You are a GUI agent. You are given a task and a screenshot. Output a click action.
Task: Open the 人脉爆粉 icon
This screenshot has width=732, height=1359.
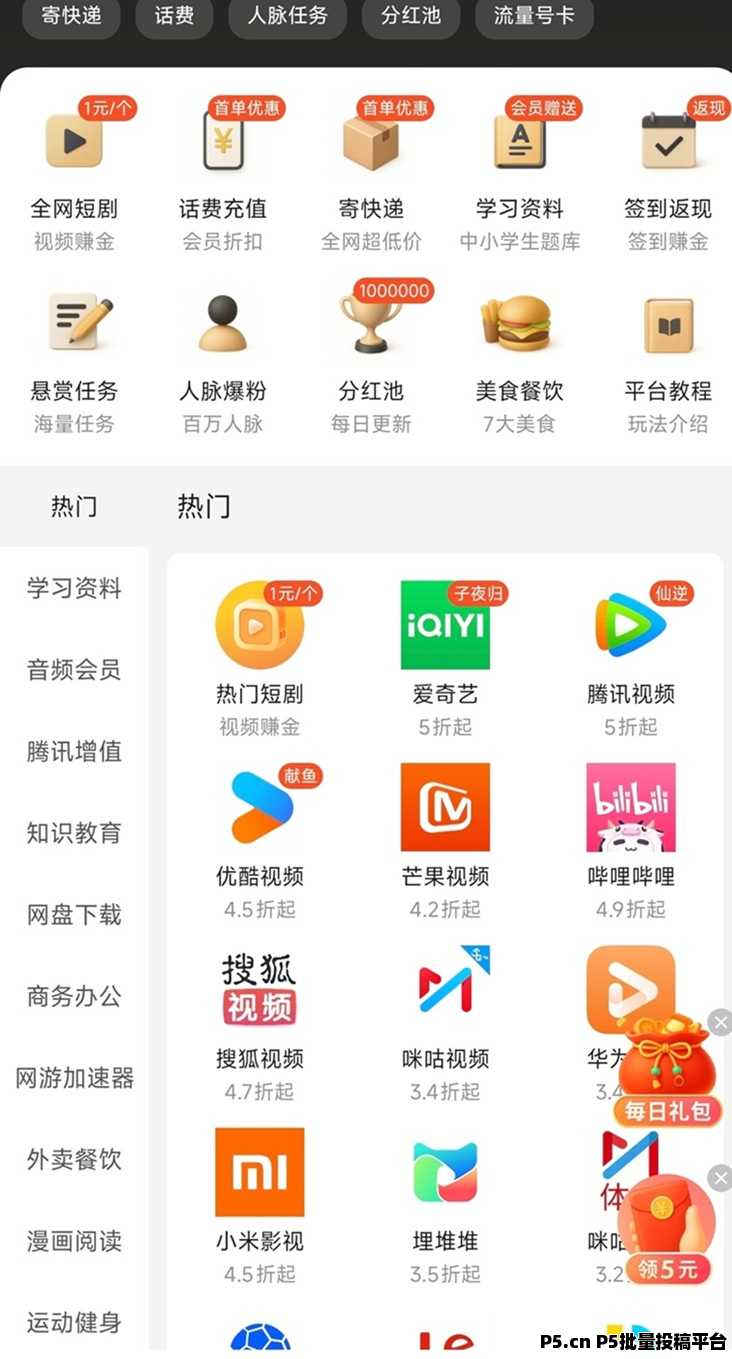222,320
